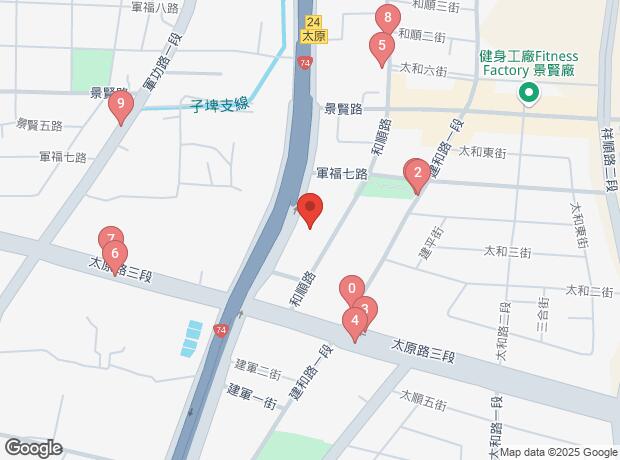Select map marker number 6
The width and height of the screenshot is (620, 460).
coord(116,254)
